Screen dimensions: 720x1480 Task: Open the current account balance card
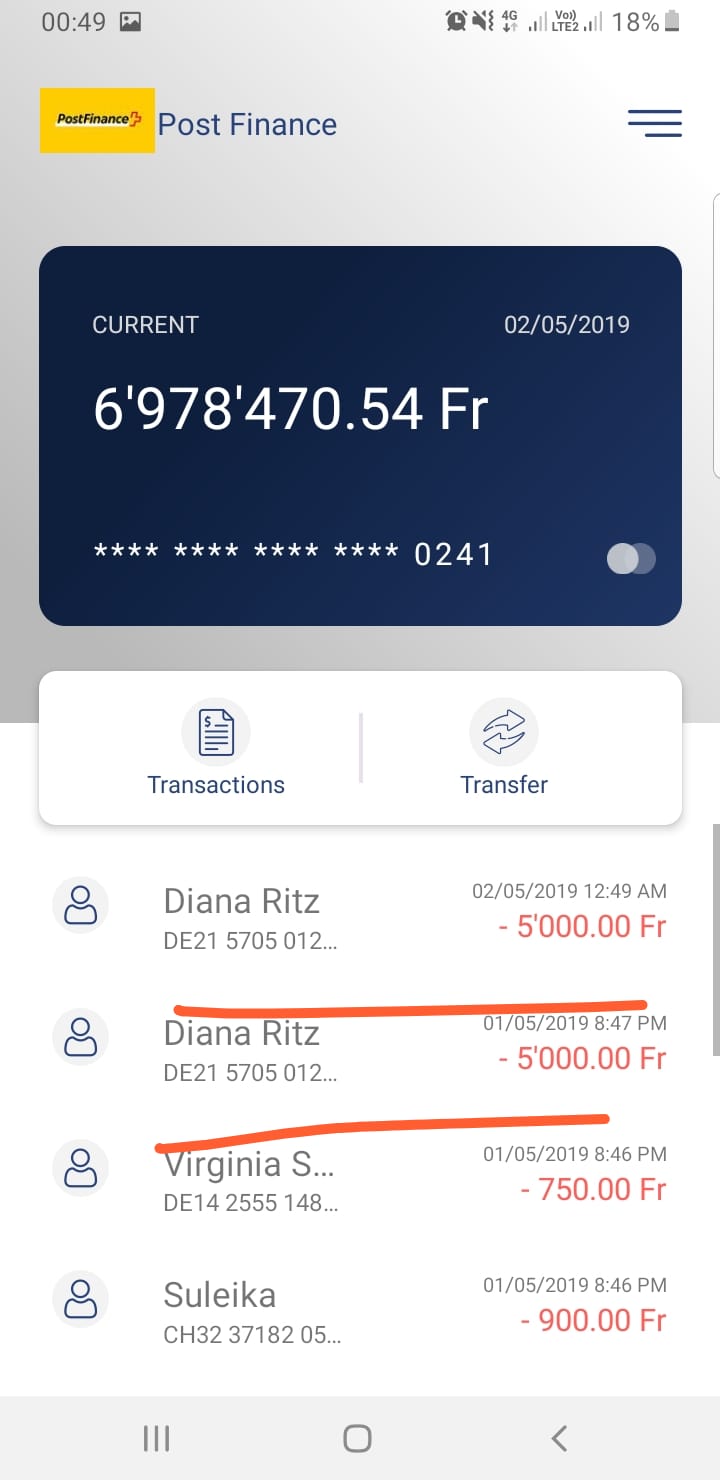click(x=360, y=435)
